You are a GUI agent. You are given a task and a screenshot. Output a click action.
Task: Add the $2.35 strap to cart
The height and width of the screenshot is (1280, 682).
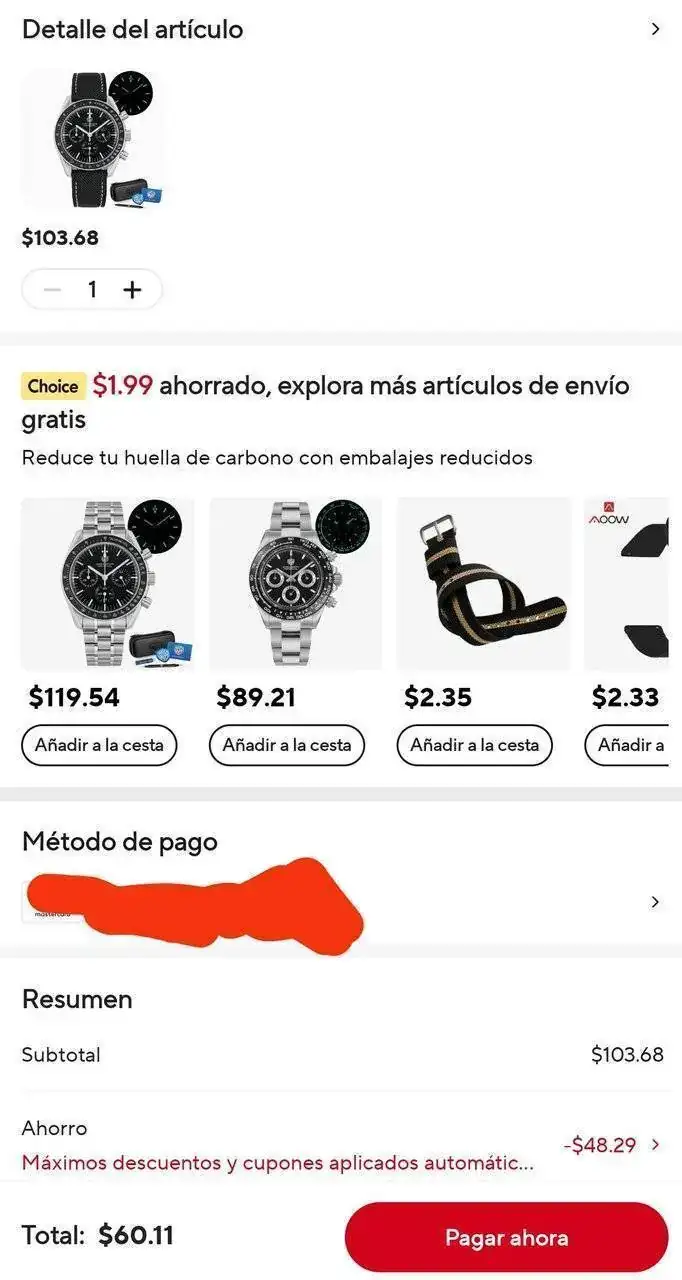[475, 745]
